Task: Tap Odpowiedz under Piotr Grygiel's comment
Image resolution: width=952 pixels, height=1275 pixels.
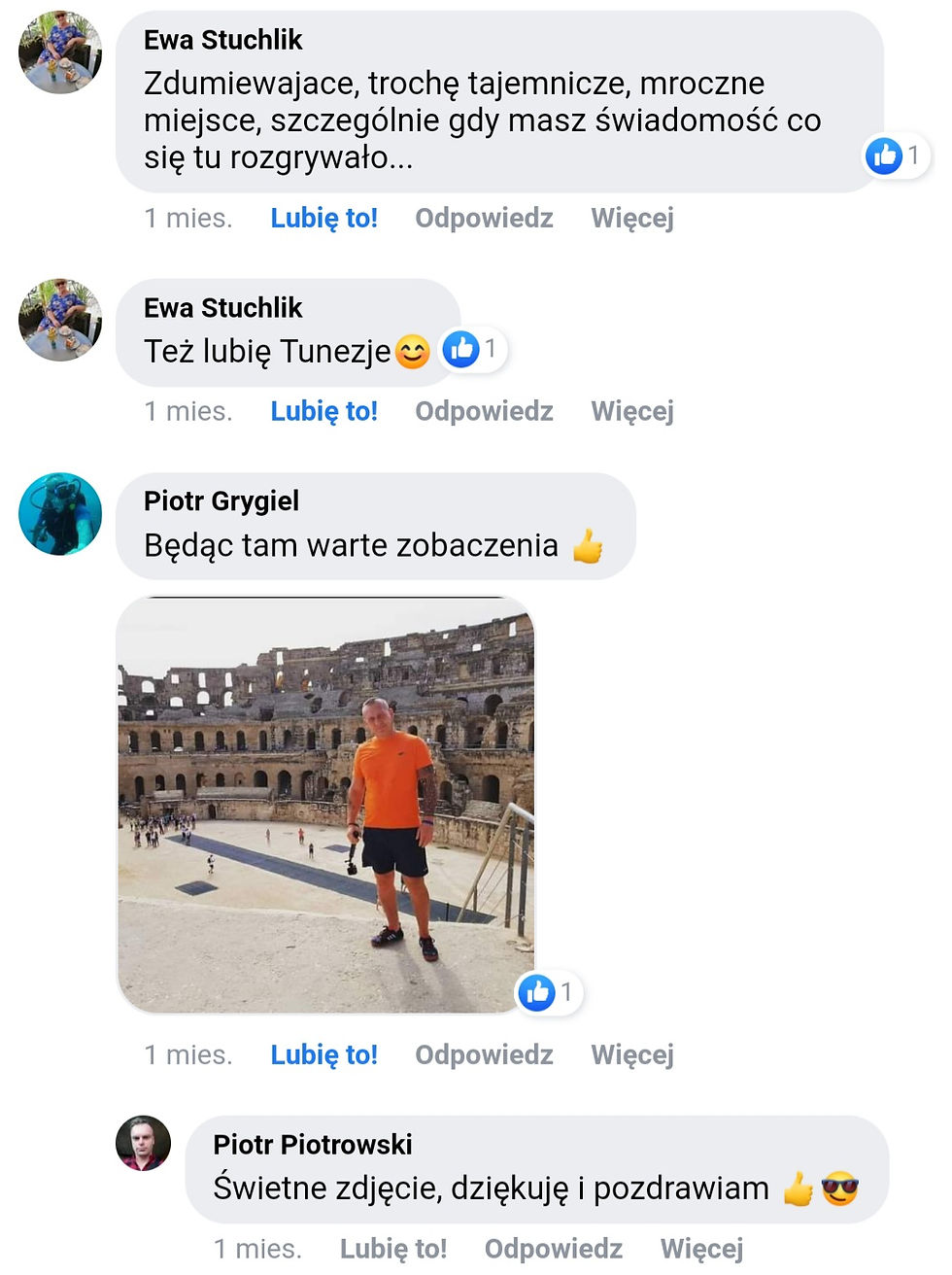Action: pyautogui.click(x=484, y=1055)
